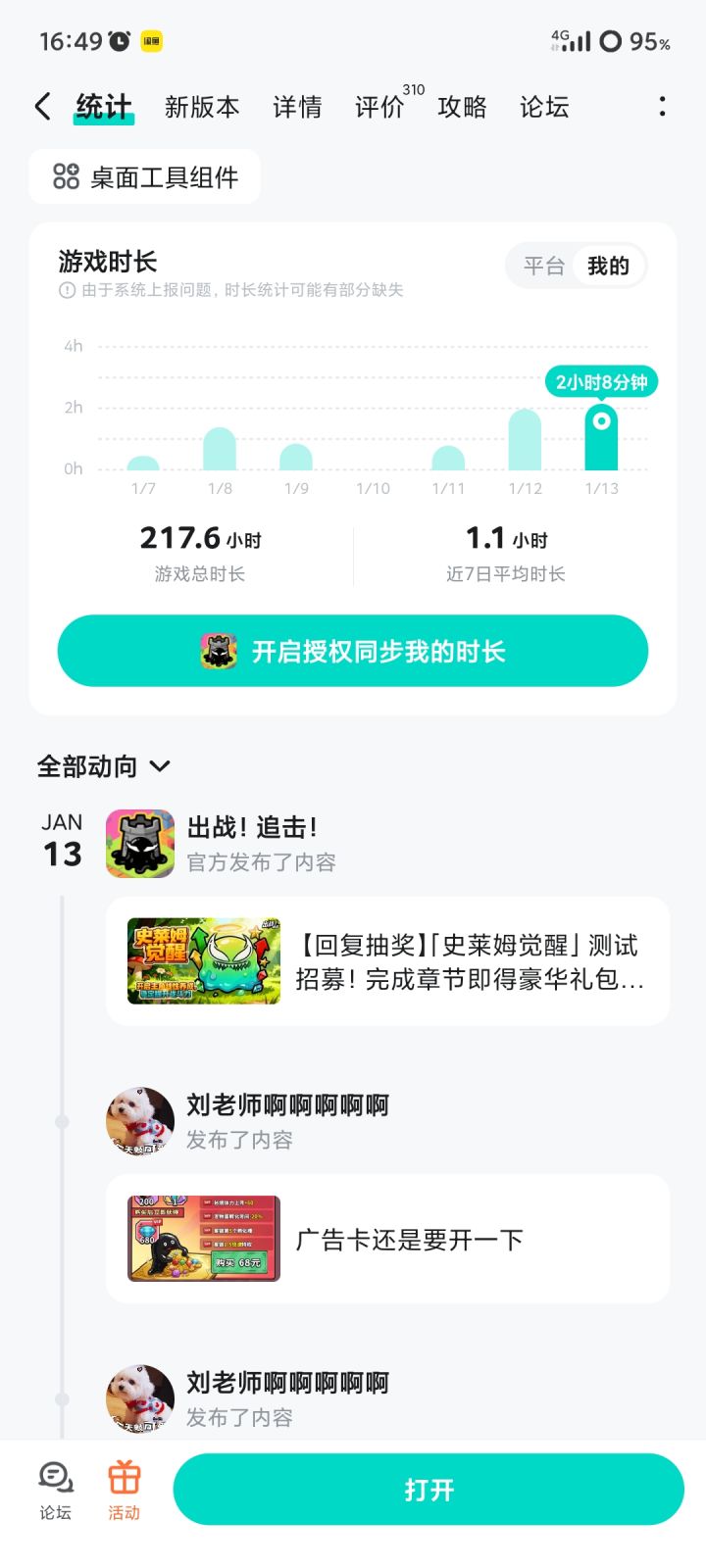Open the 攻略 tab
The height and width of the screenshot is (1568, 706).
[462, 108]
